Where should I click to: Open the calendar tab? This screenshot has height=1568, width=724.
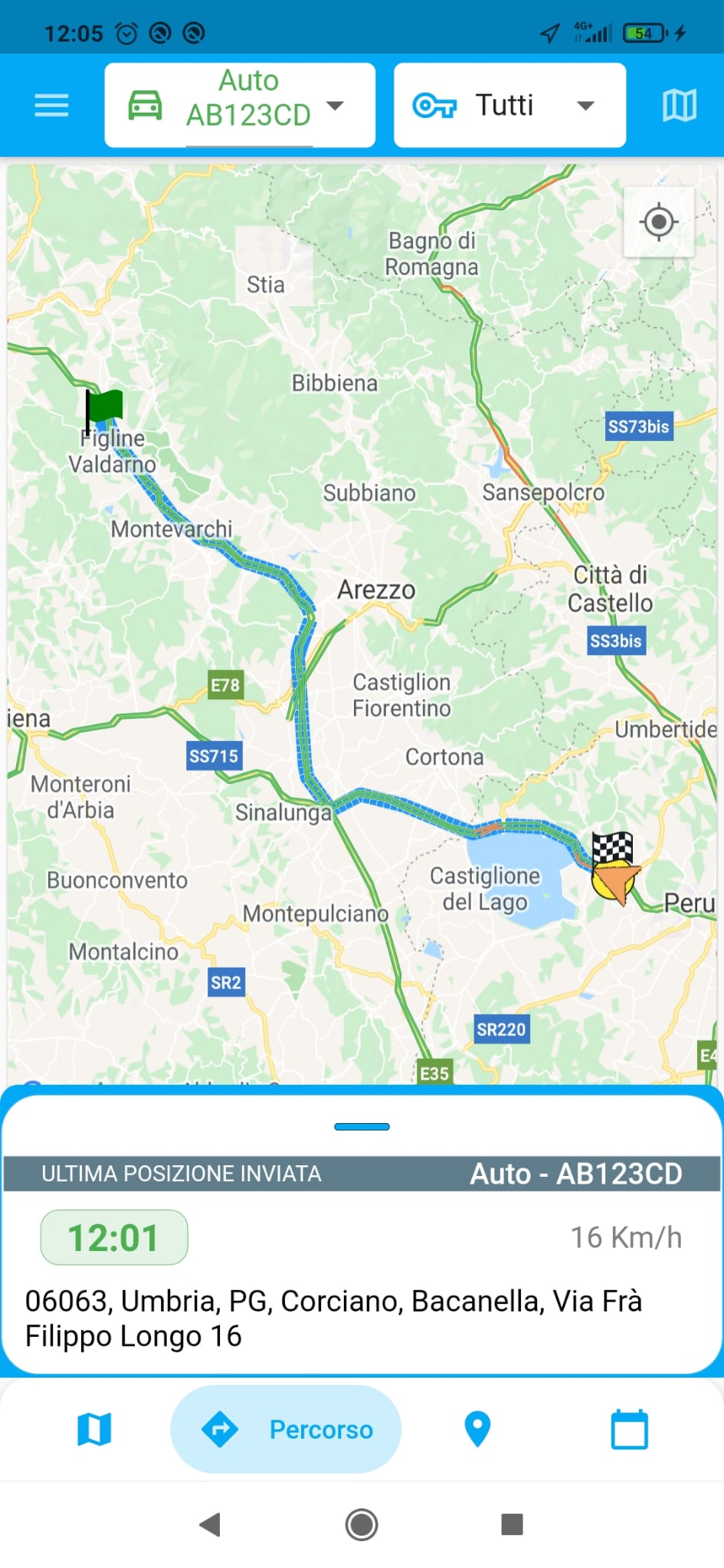[630, 1429]
